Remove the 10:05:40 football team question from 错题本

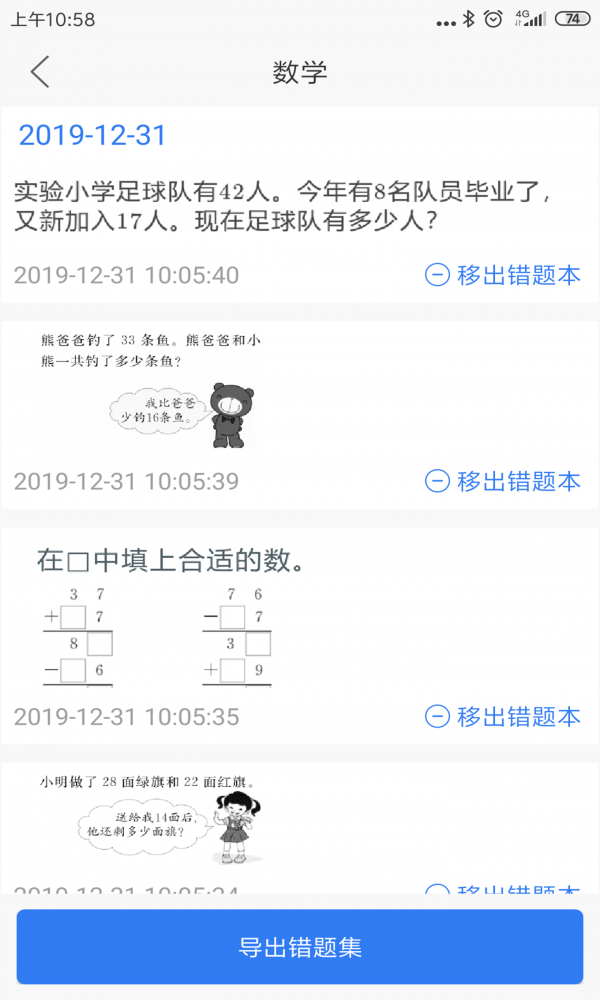coord(503,275)
